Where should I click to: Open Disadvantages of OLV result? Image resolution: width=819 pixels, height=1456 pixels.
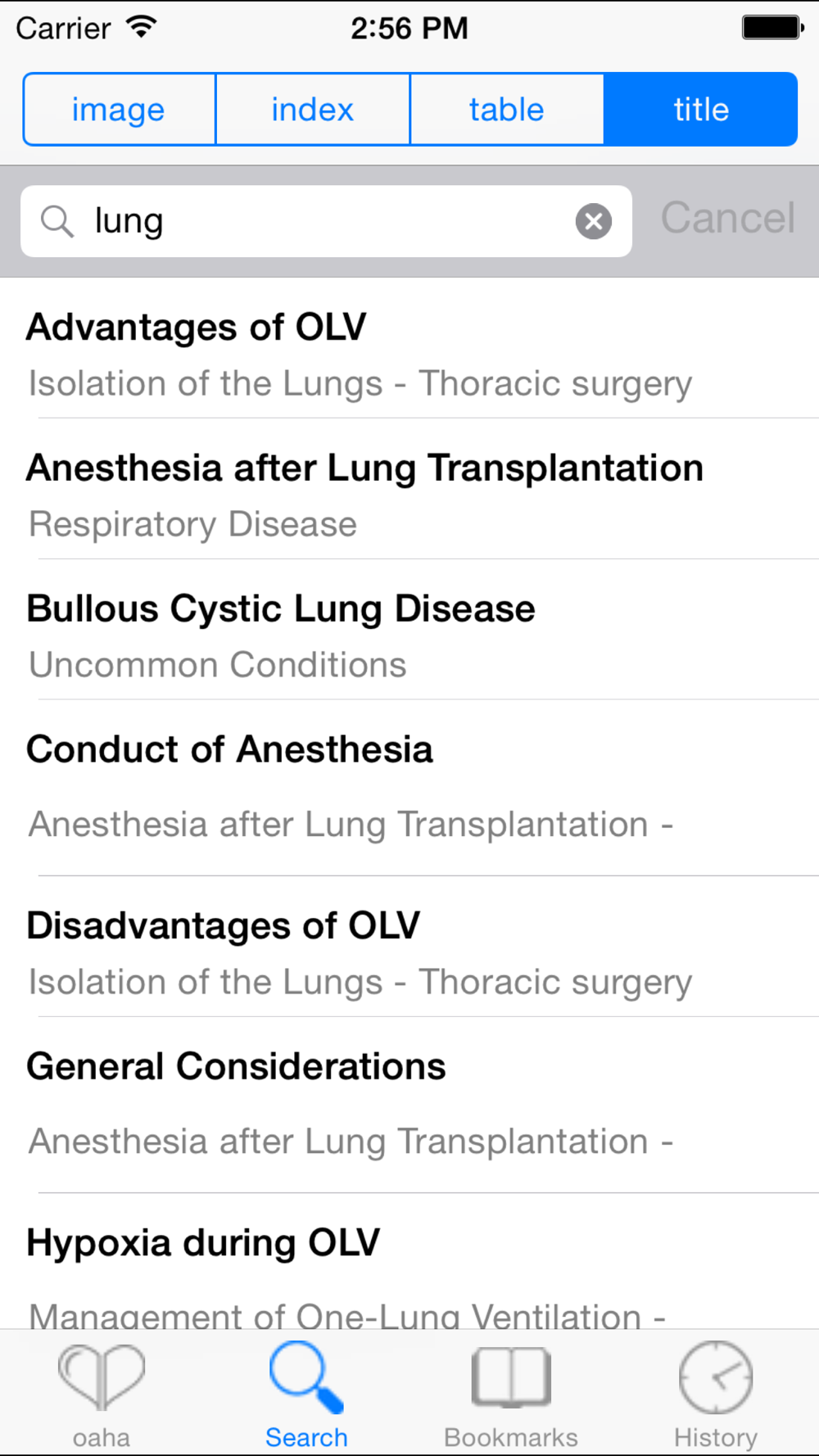[x=409, y=947]
